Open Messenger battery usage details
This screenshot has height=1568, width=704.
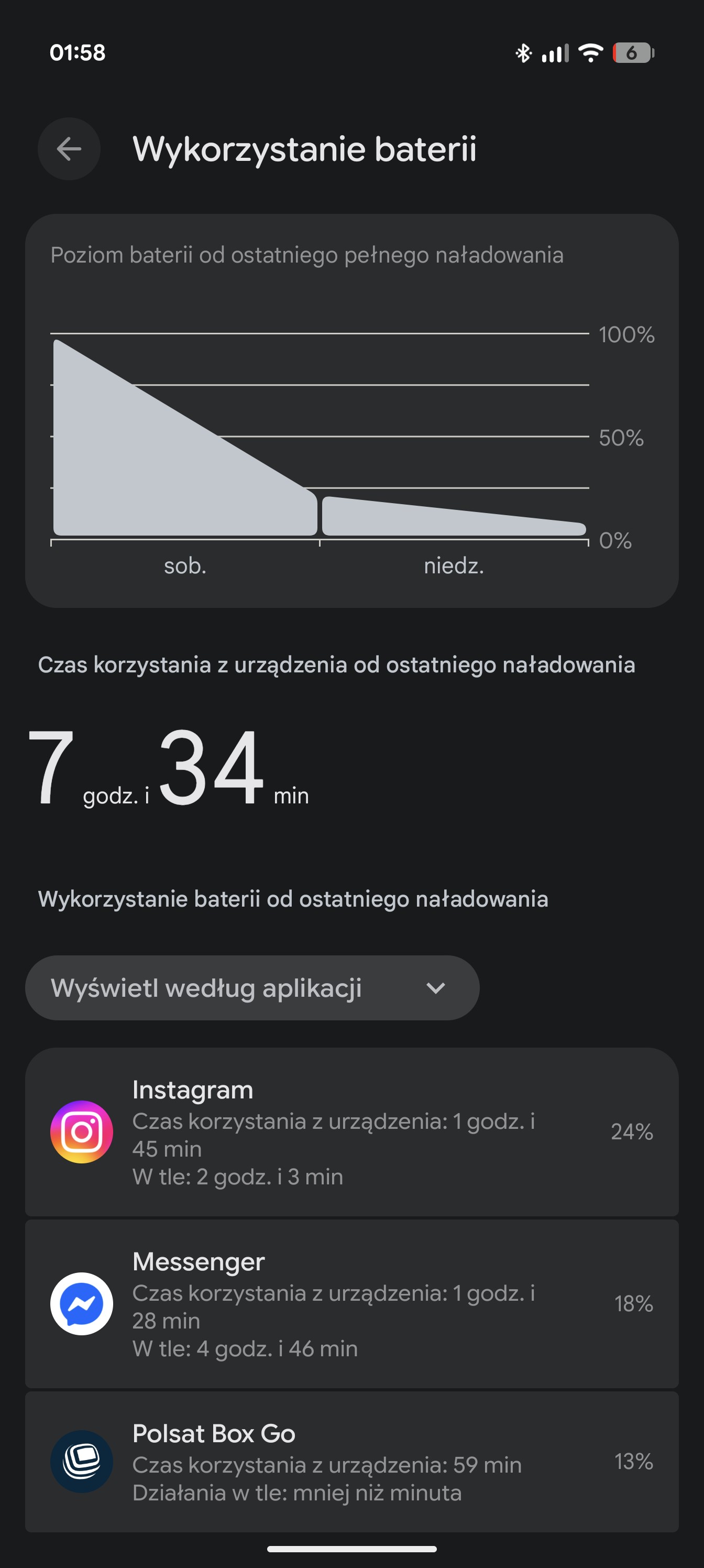(x=351, y=1304)
